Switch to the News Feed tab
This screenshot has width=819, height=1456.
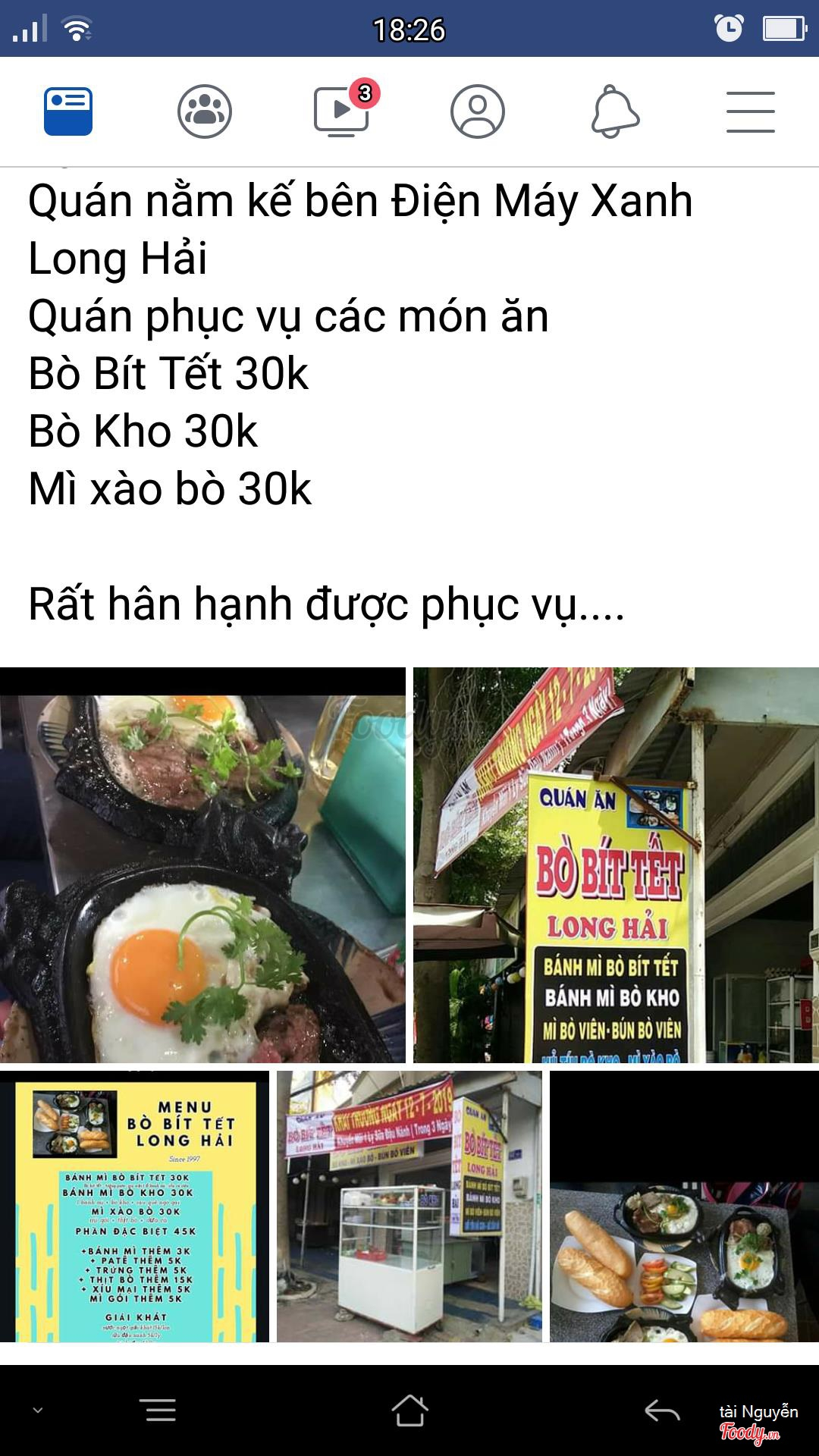coord(68,111)
